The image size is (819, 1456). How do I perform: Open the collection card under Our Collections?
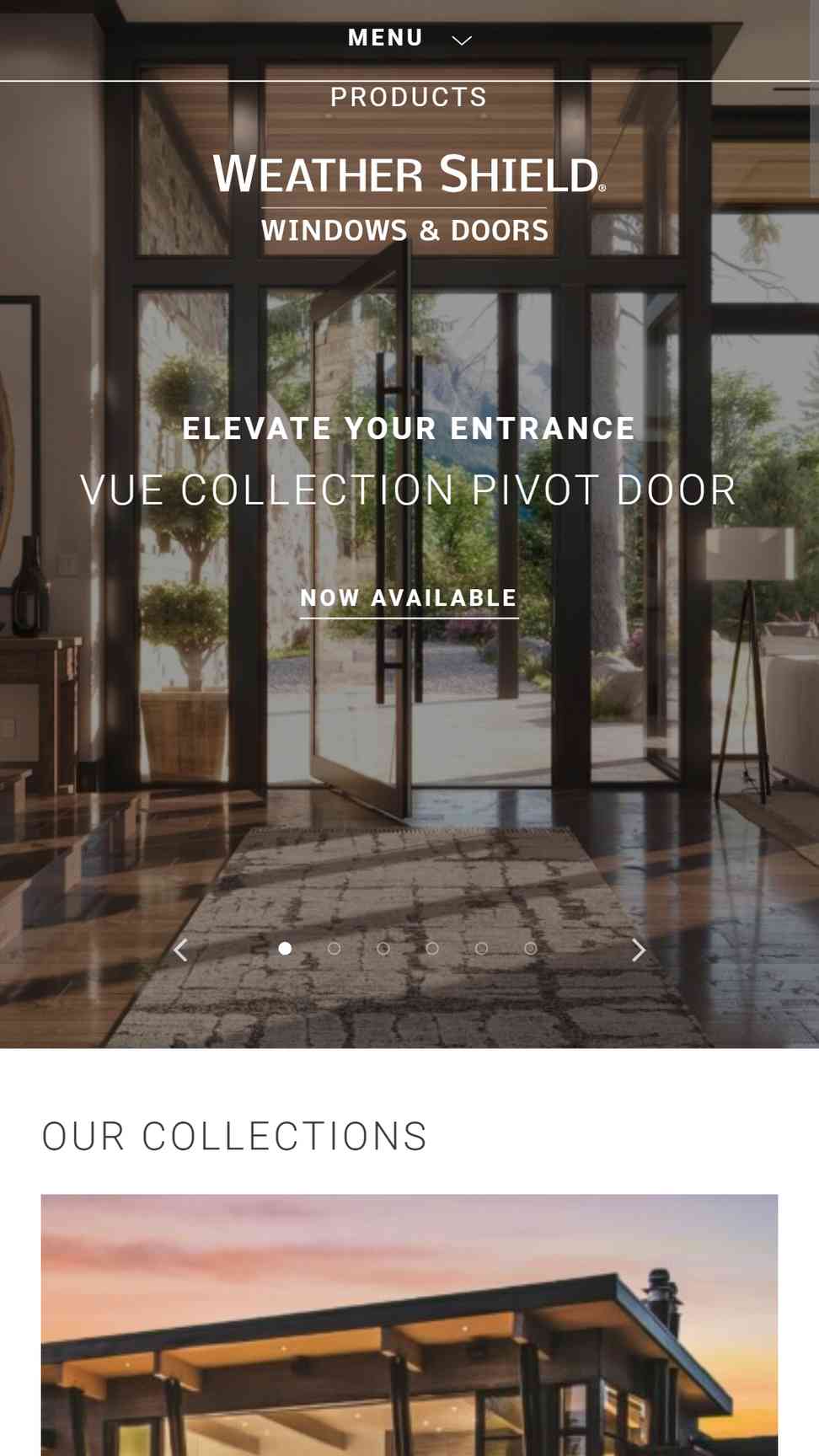[x=409, y=1325]
